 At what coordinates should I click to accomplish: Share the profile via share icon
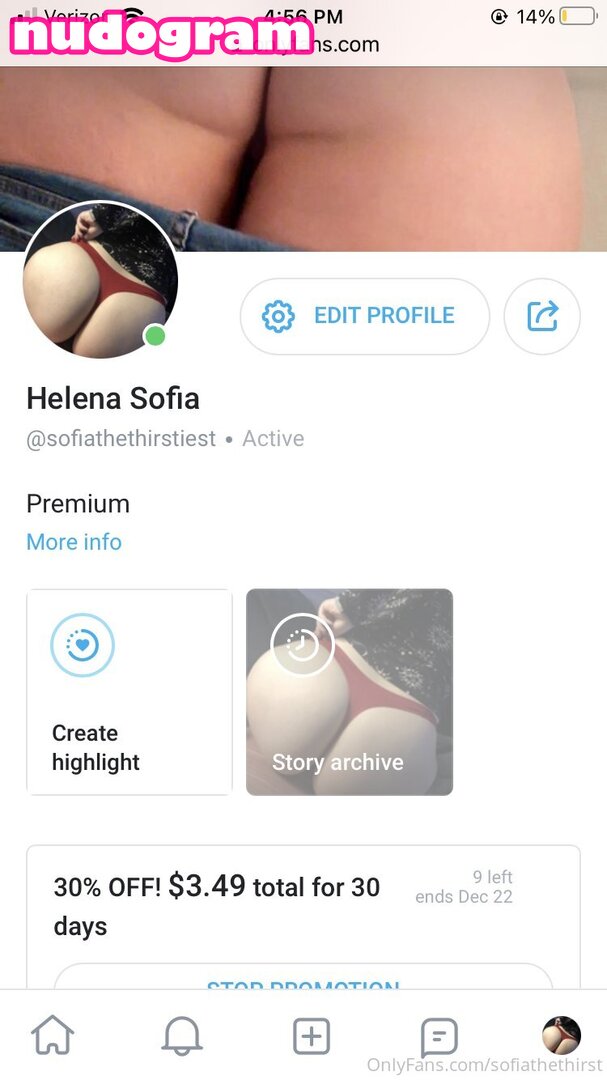542,316
